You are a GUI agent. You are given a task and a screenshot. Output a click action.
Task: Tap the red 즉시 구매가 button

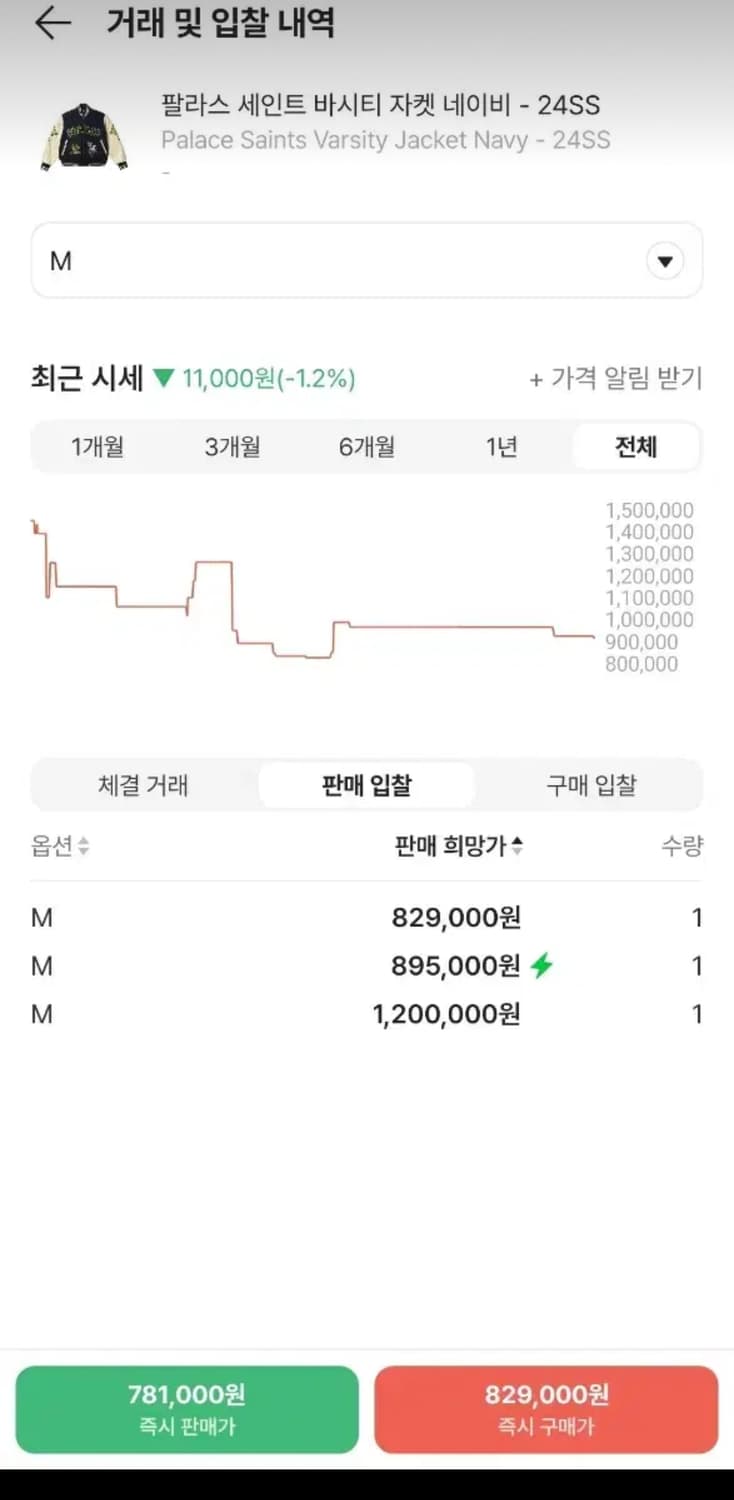546,1409
